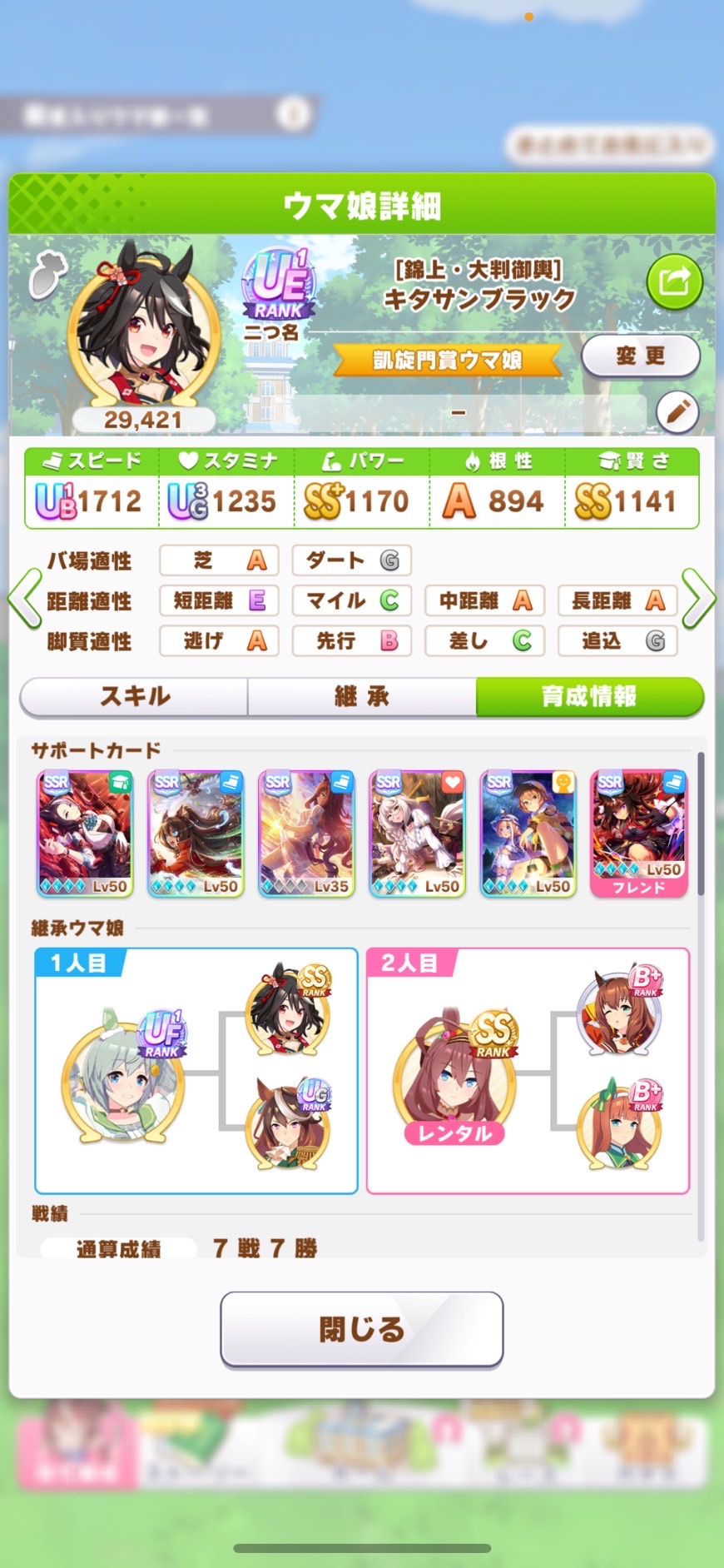Open the Lv35 support card
The width and height of the screenshot is (724, 1568).
click(x=306, y=833)
